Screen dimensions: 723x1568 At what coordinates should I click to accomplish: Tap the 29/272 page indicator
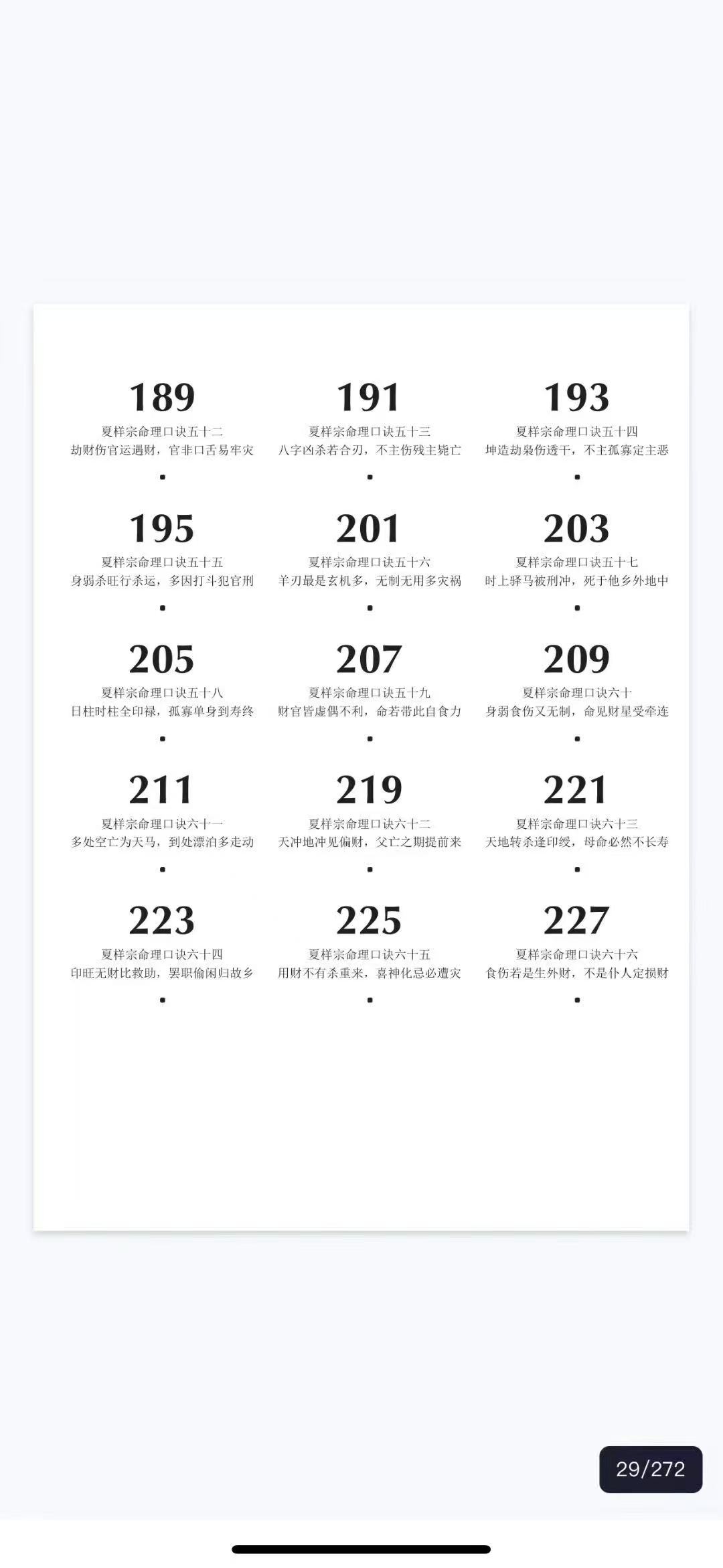coord(650,1469)
